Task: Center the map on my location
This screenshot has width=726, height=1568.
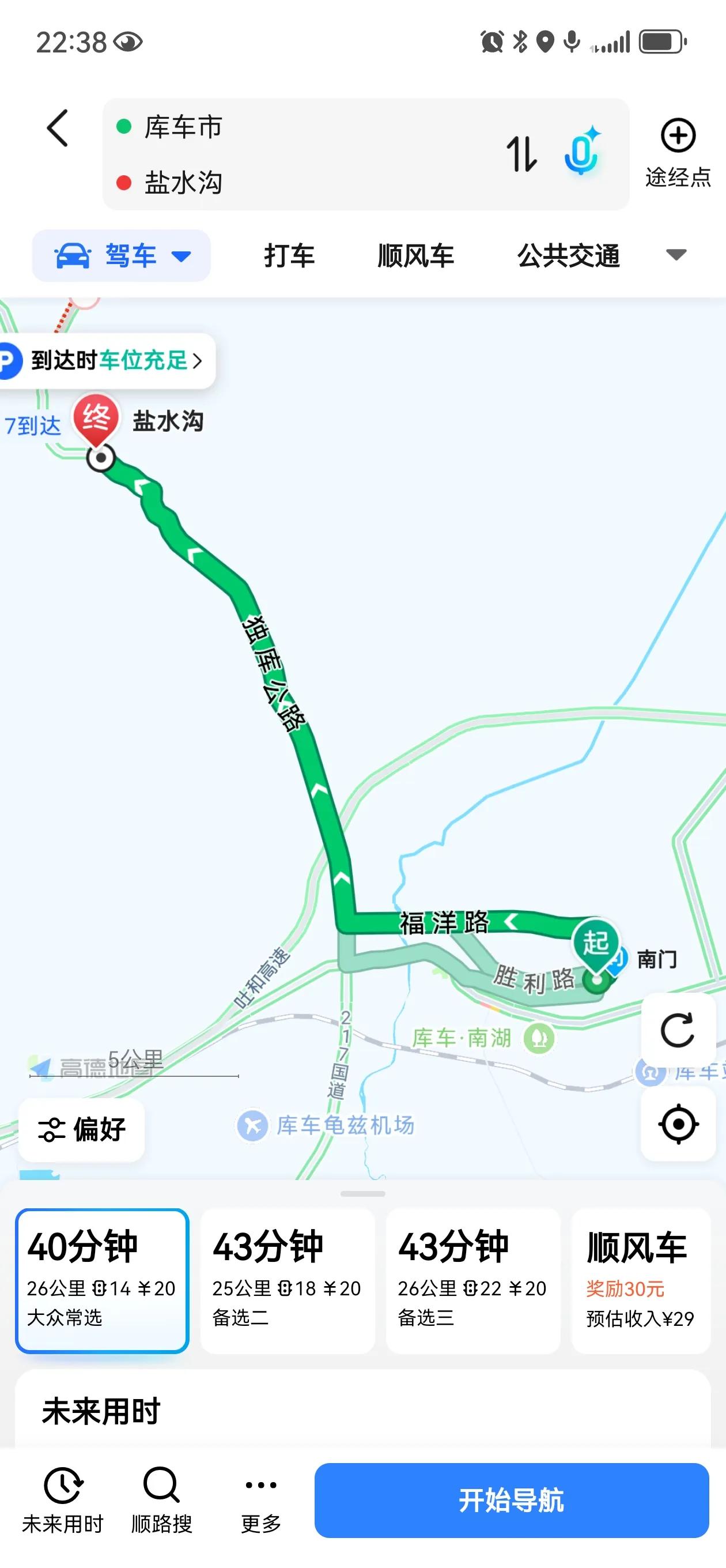Action: 678,1124
